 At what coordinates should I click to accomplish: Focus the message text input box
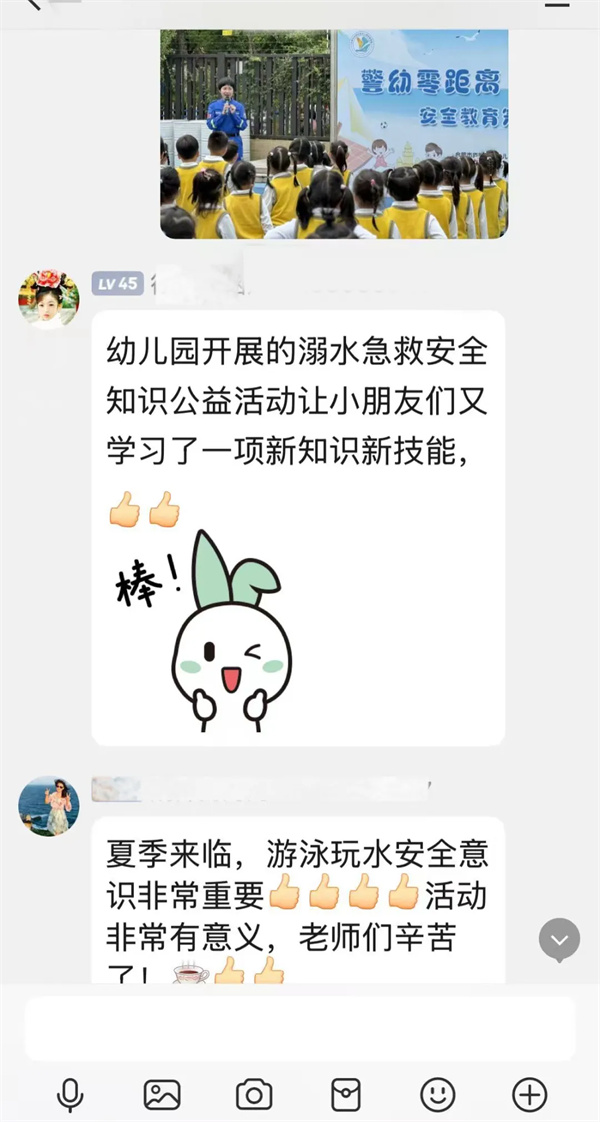(300, 1027)
